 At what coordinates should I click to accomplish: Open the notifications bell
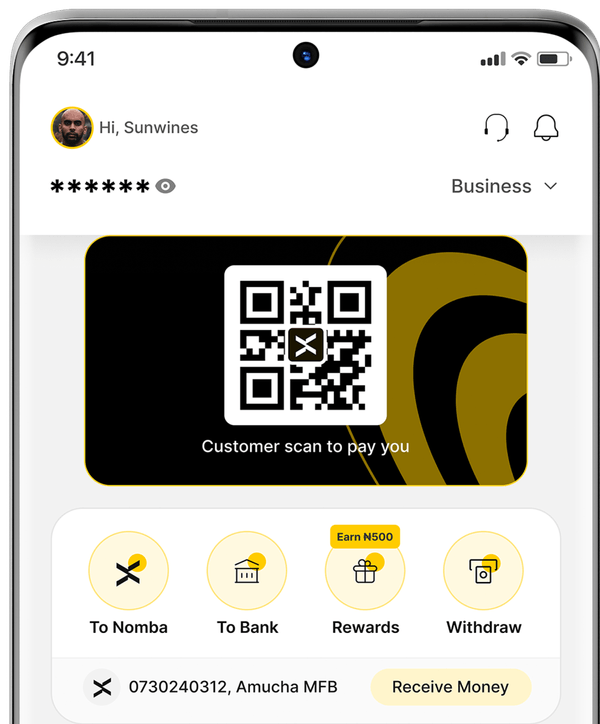pos(546,128)
